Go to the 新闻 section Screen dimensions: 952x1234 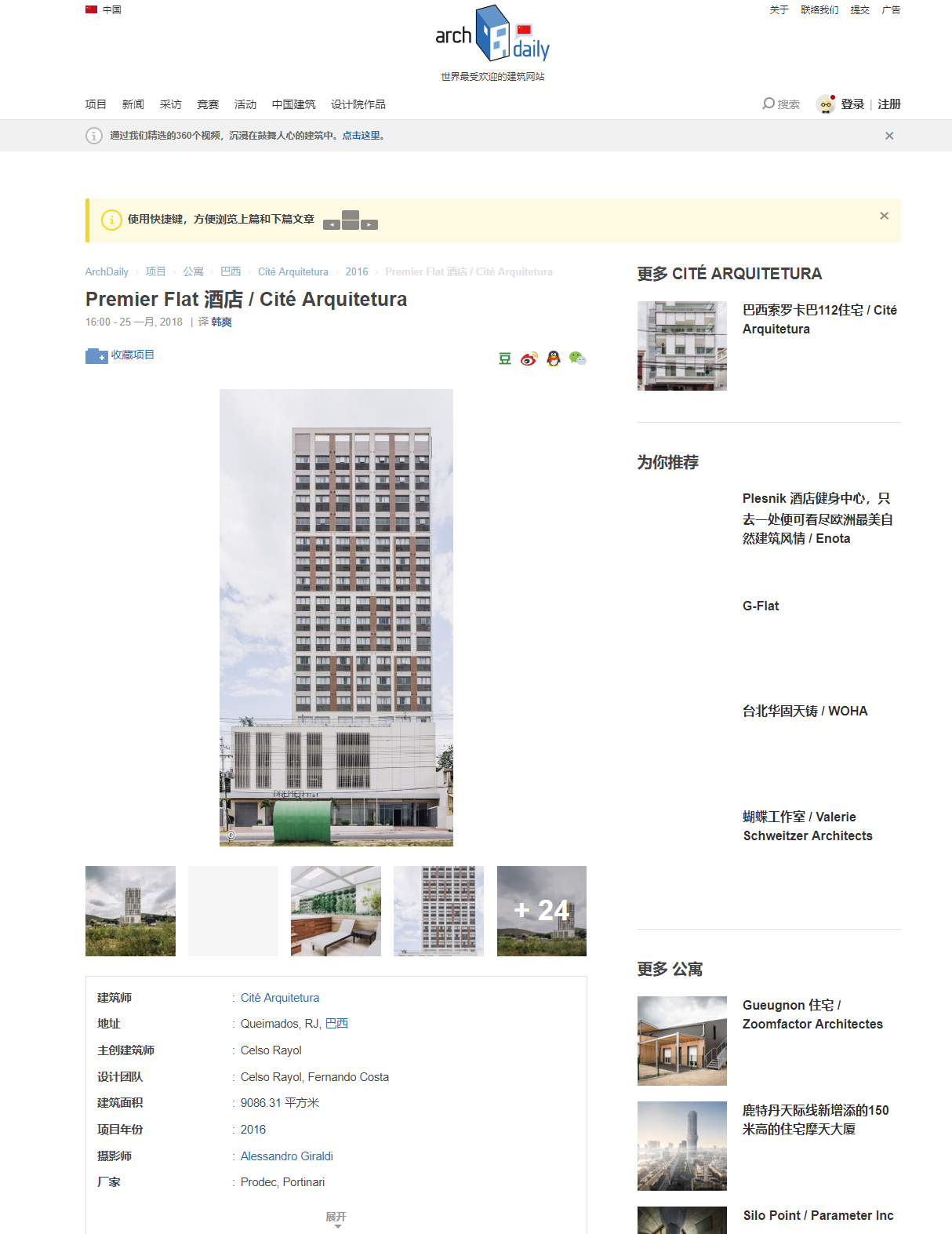click(133, 104)
